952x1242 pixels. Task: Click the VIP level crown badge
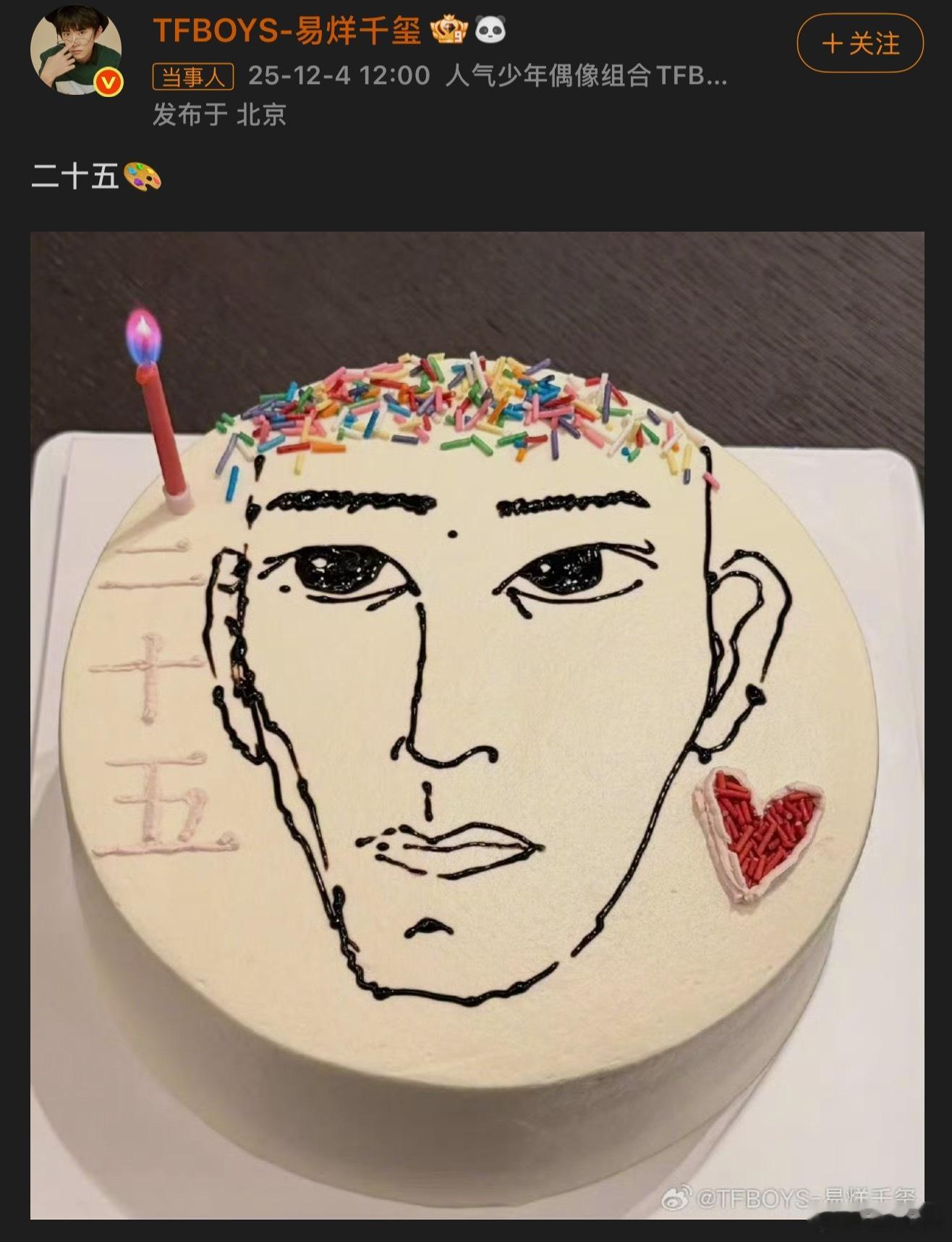pos(449,31)
